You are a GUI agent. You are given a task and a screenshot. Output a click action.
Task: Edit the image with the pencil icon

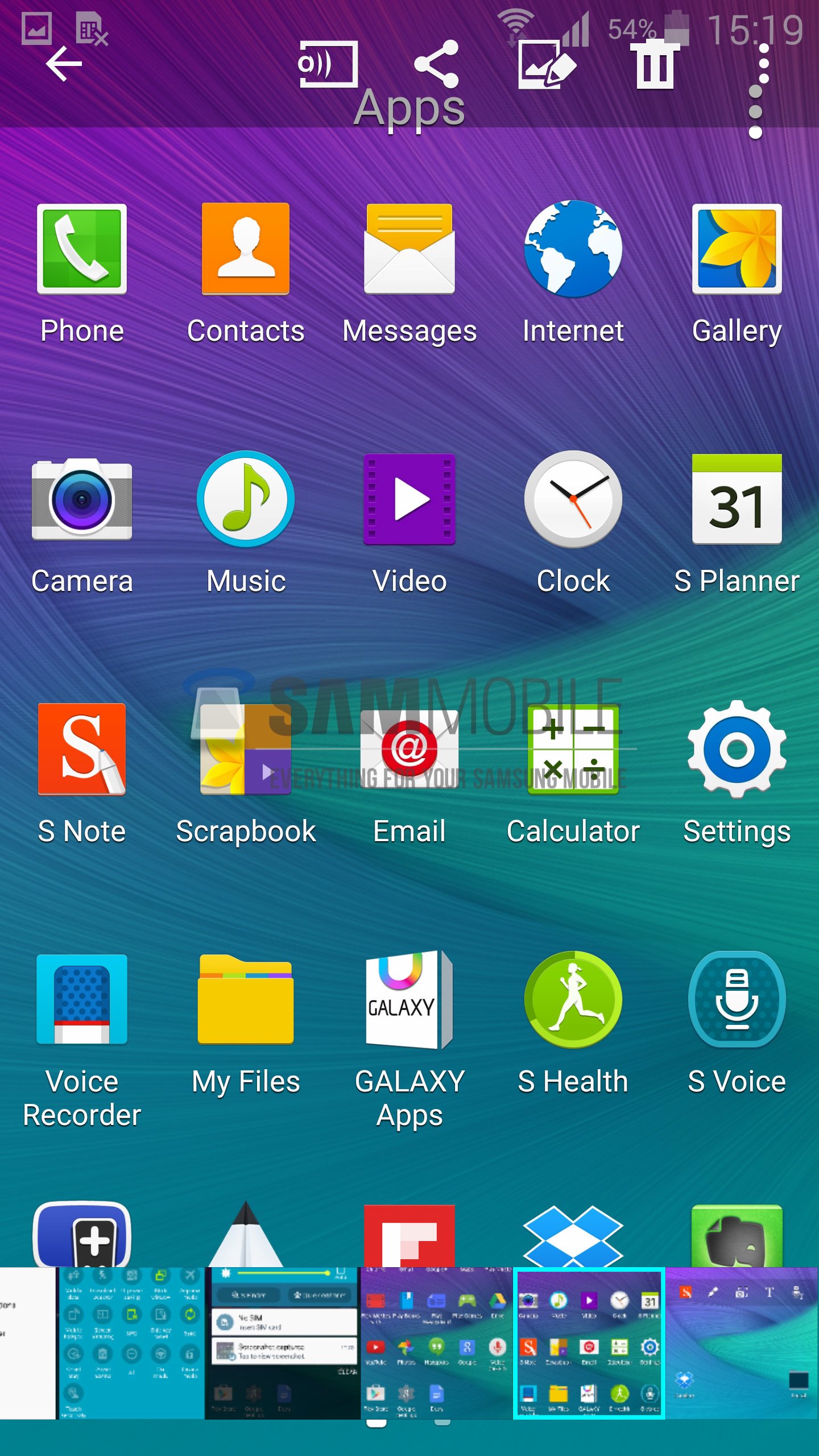tap(547, 65)
